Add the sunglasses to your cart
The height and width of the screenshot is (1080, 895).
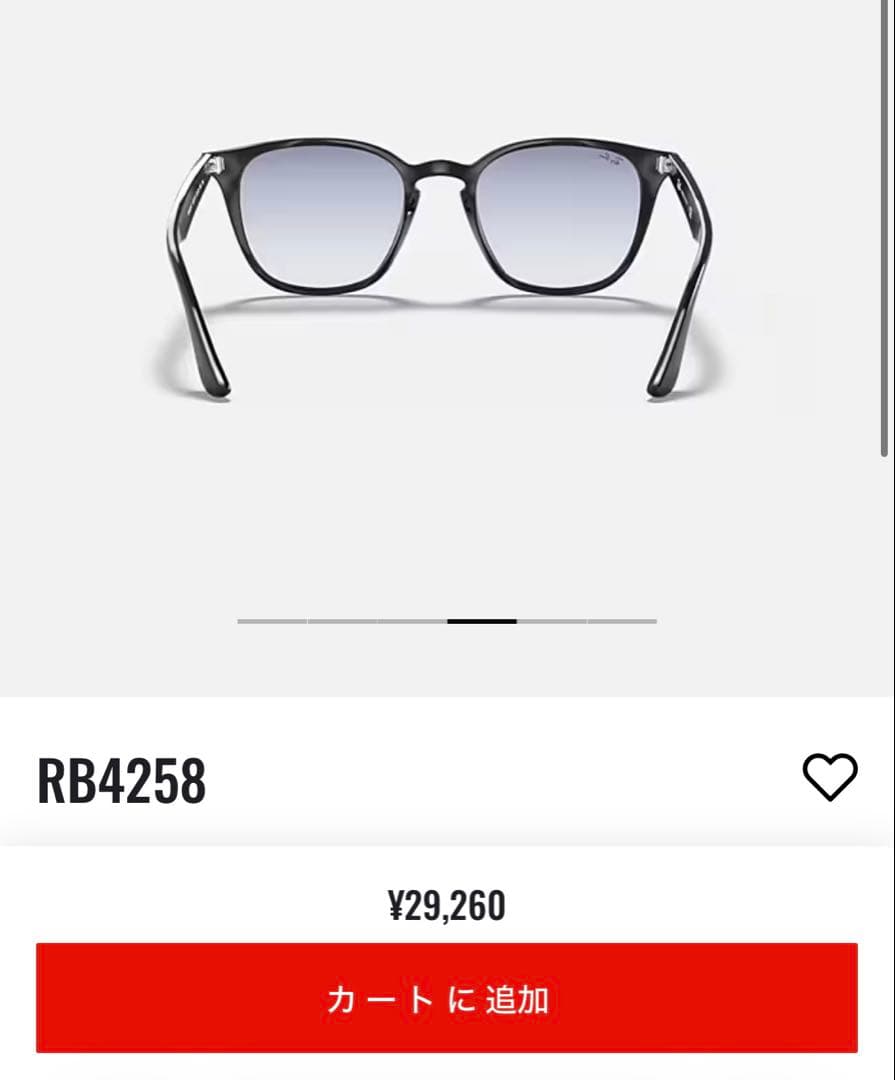coord(447,996)
